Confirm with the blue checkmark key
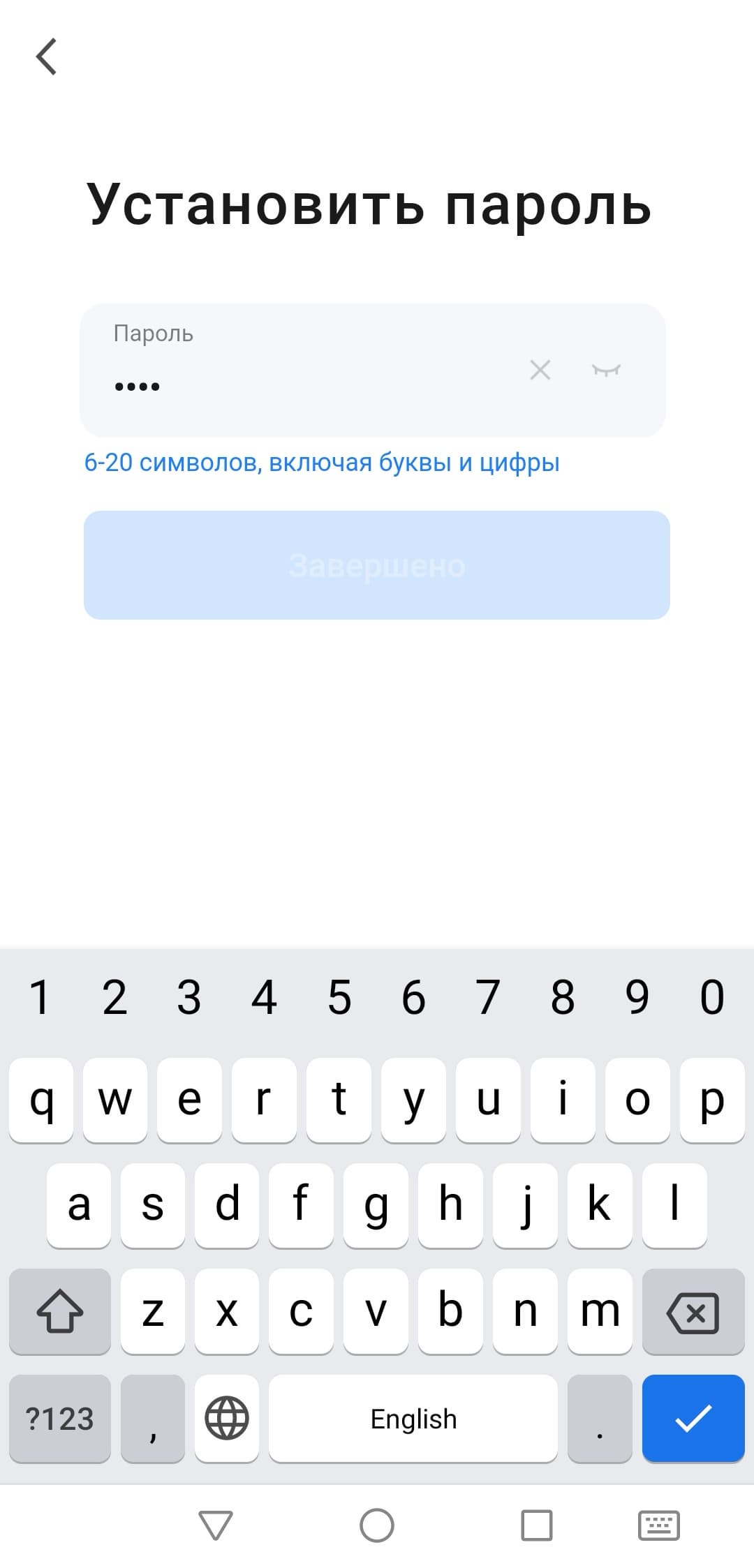The image size is (754, 1568). 693,1419
